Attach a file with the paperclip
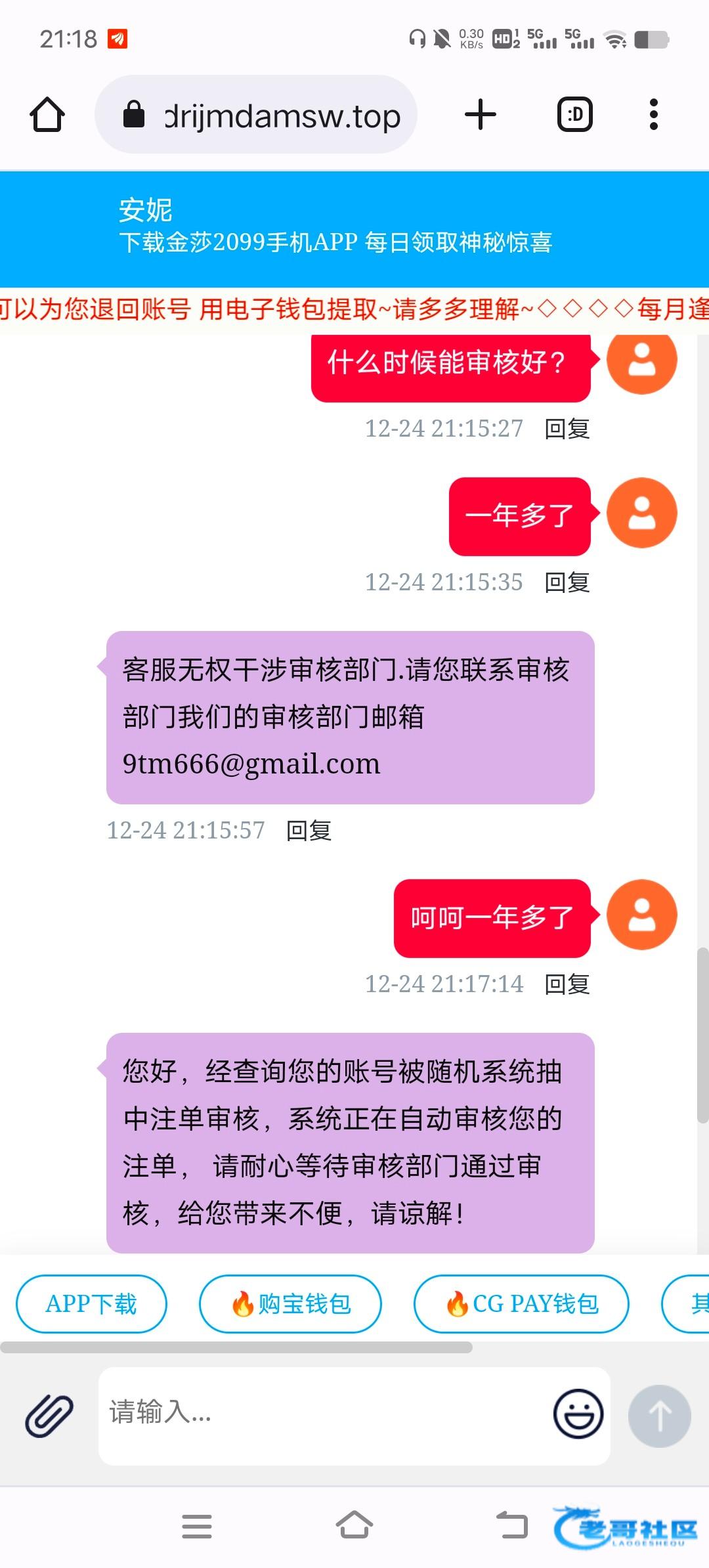Viewport: 709px width, 1568px height. (x=49, y=1416)
